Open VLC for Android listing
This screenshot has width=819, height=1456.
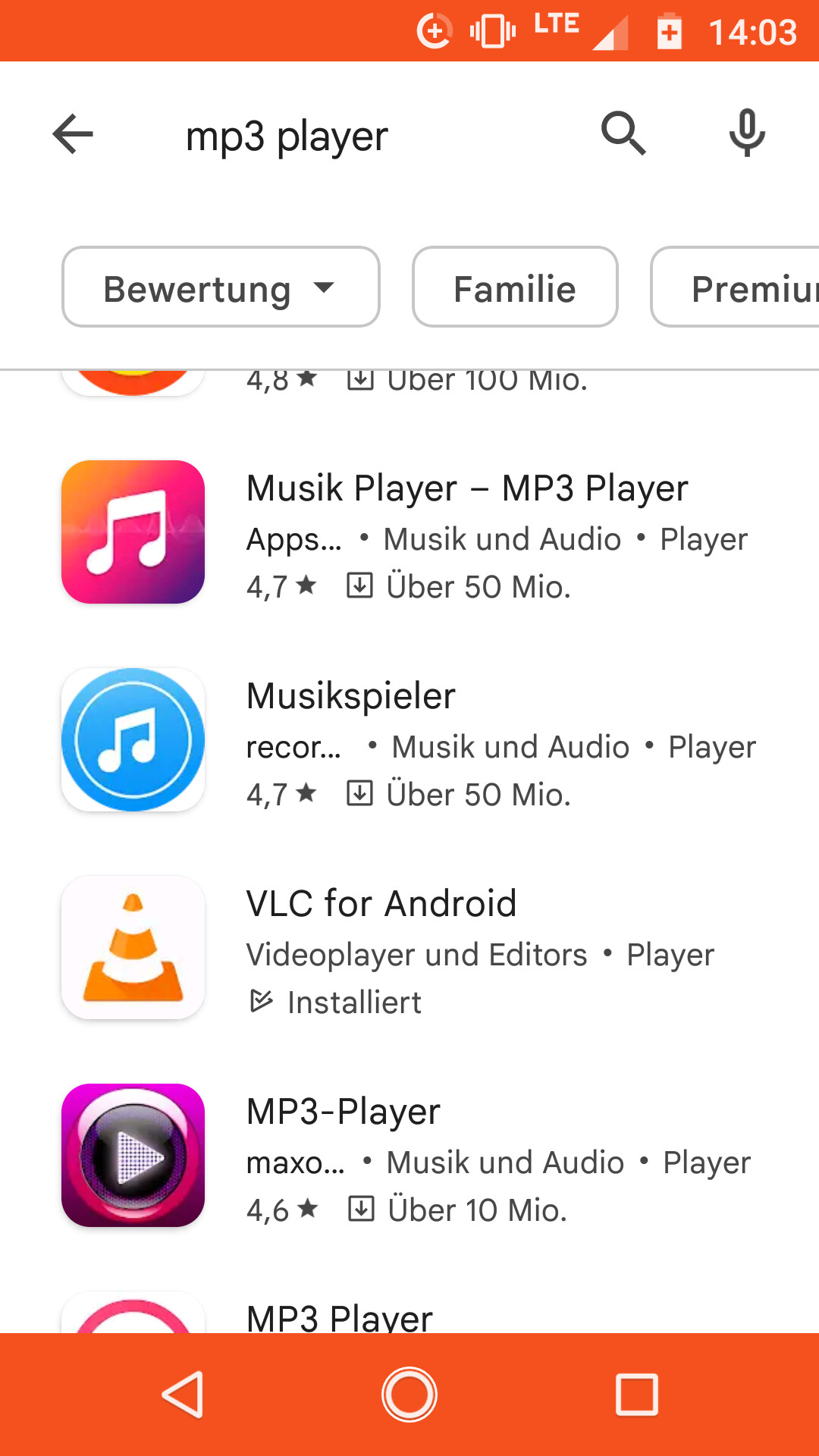pyautogui.click(x=409, y=948)
